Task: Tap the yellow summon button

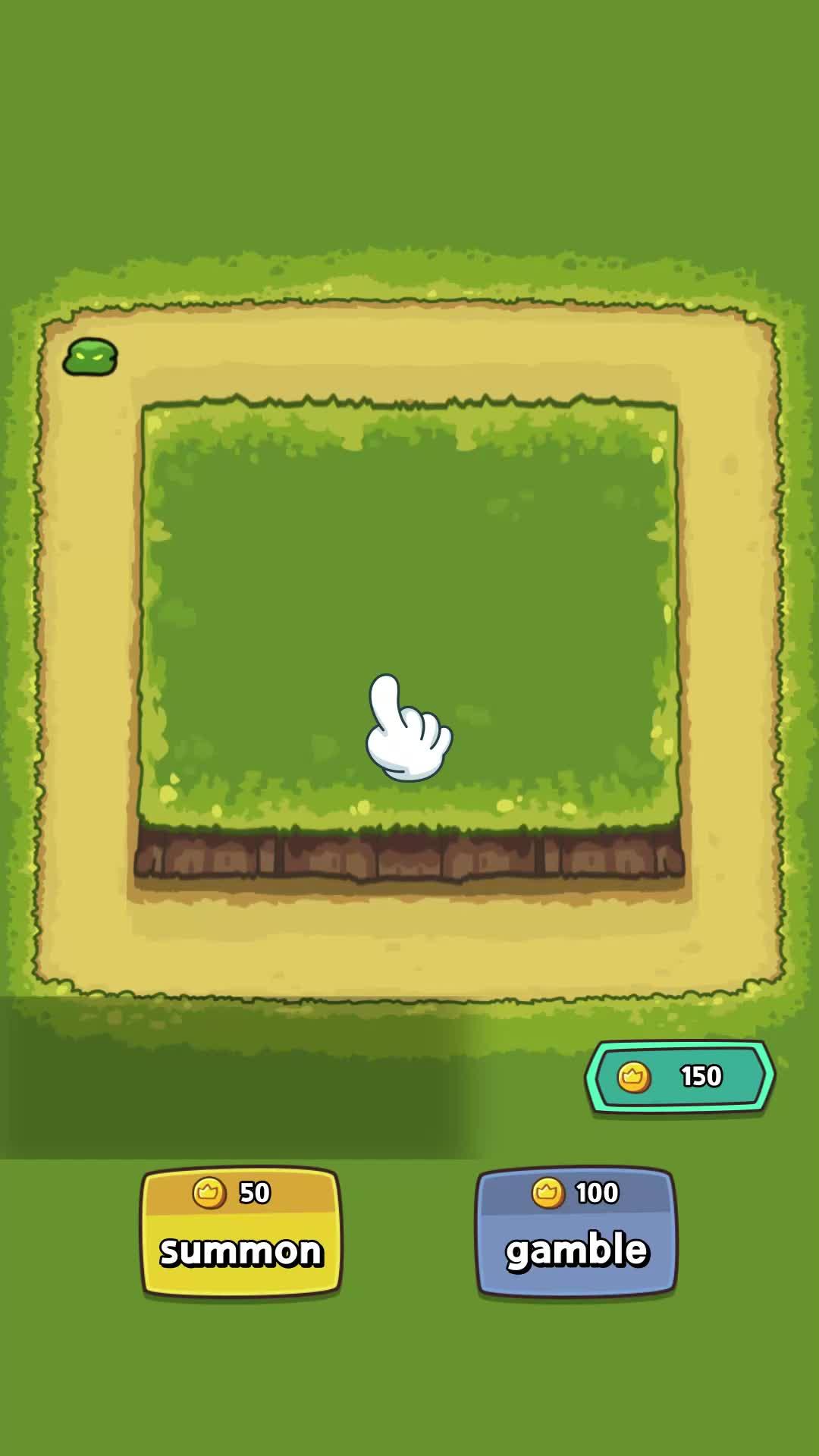Action: click(241, 1232)
